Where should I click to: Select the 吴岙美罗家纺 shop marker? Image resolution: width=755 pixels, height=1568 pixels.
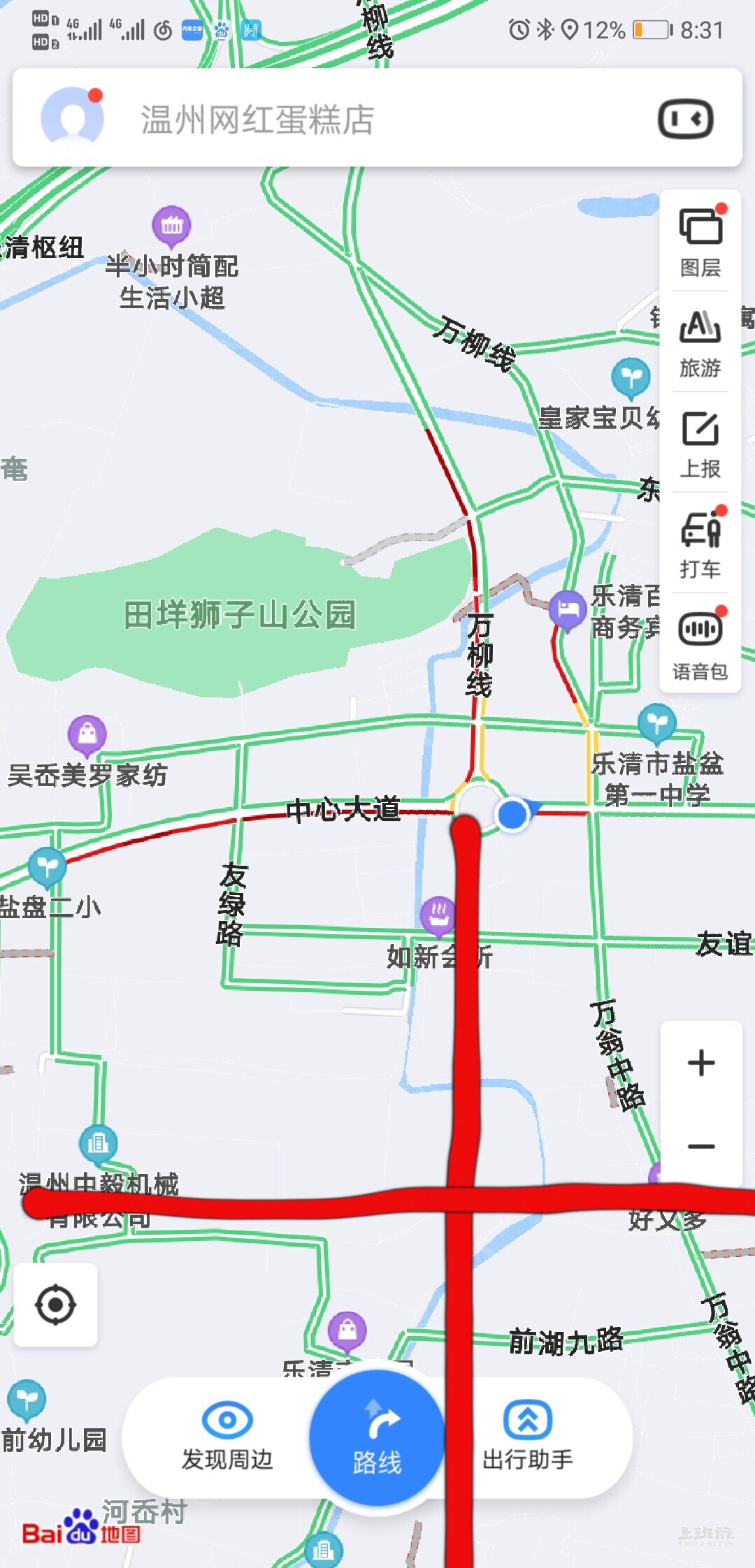pos(87,734)
